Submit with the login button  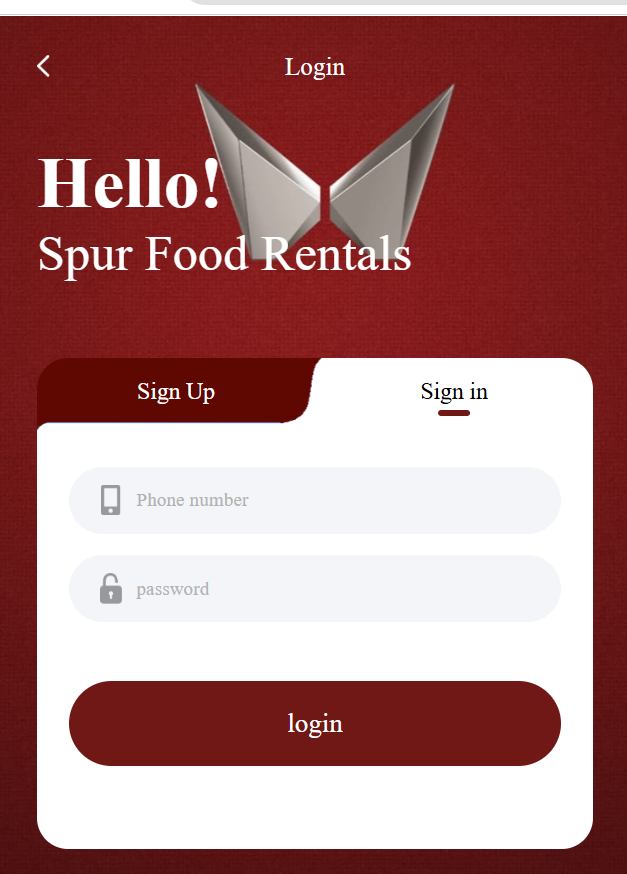point(314,723)
